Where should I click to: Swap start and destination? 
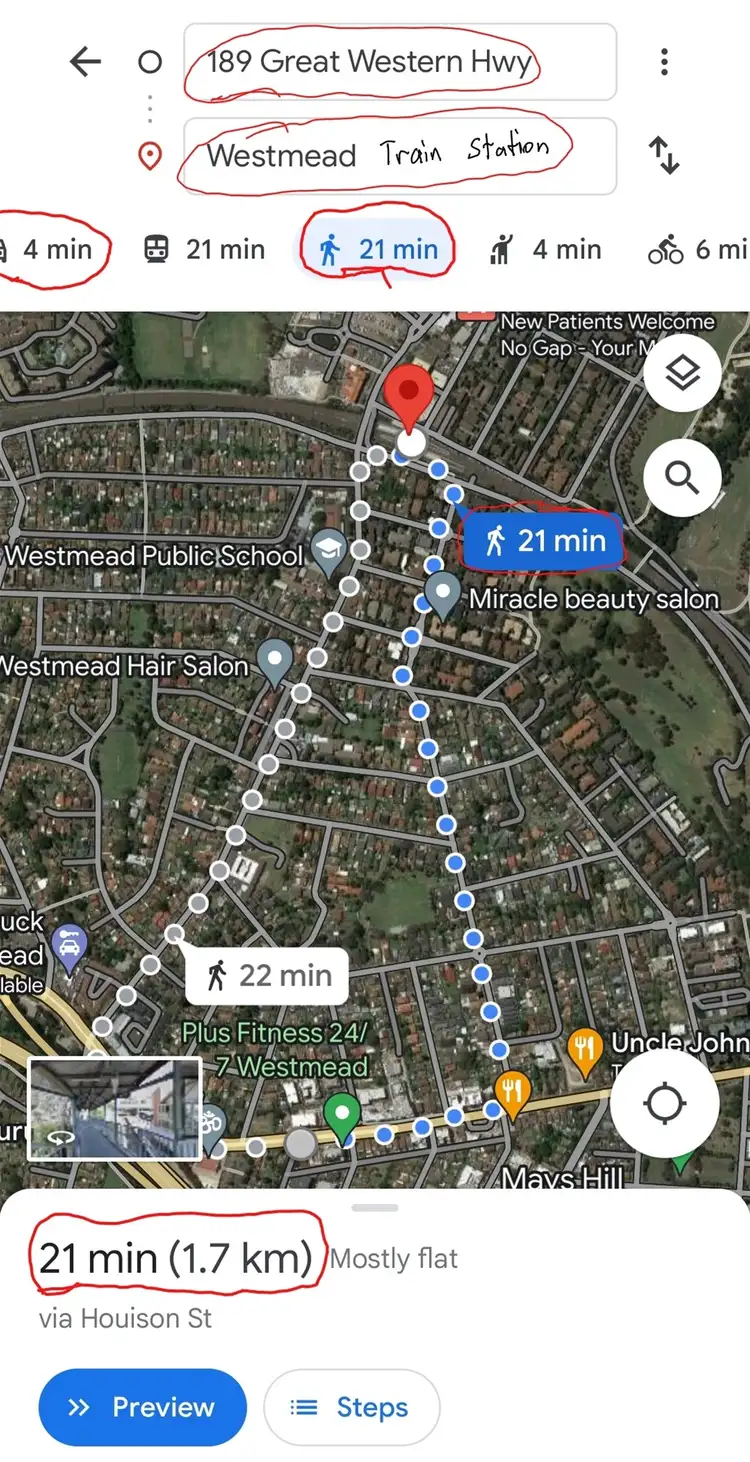[664, 155]
